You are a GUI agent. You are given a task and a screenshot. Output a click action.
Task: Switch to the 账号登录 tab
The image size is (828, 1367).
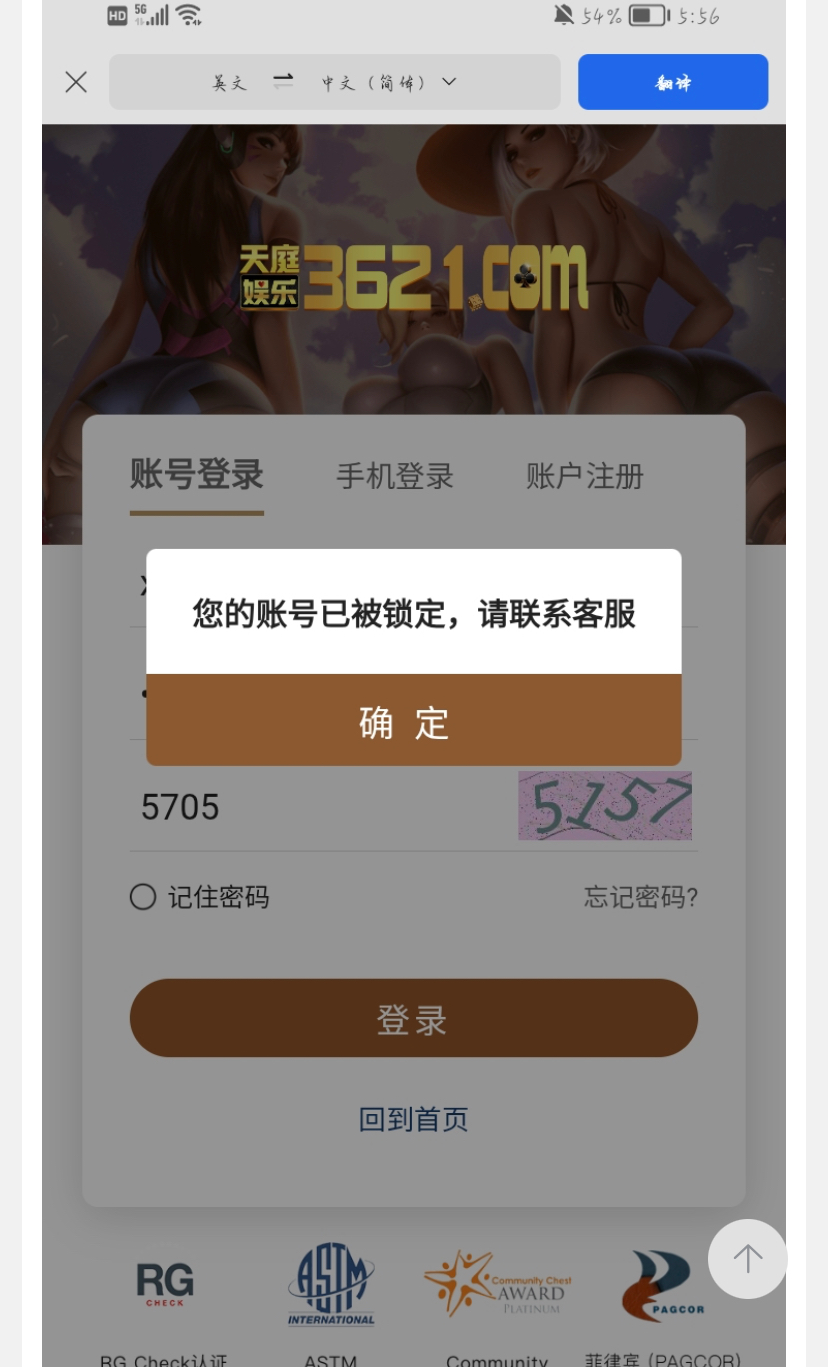[197, 475]
